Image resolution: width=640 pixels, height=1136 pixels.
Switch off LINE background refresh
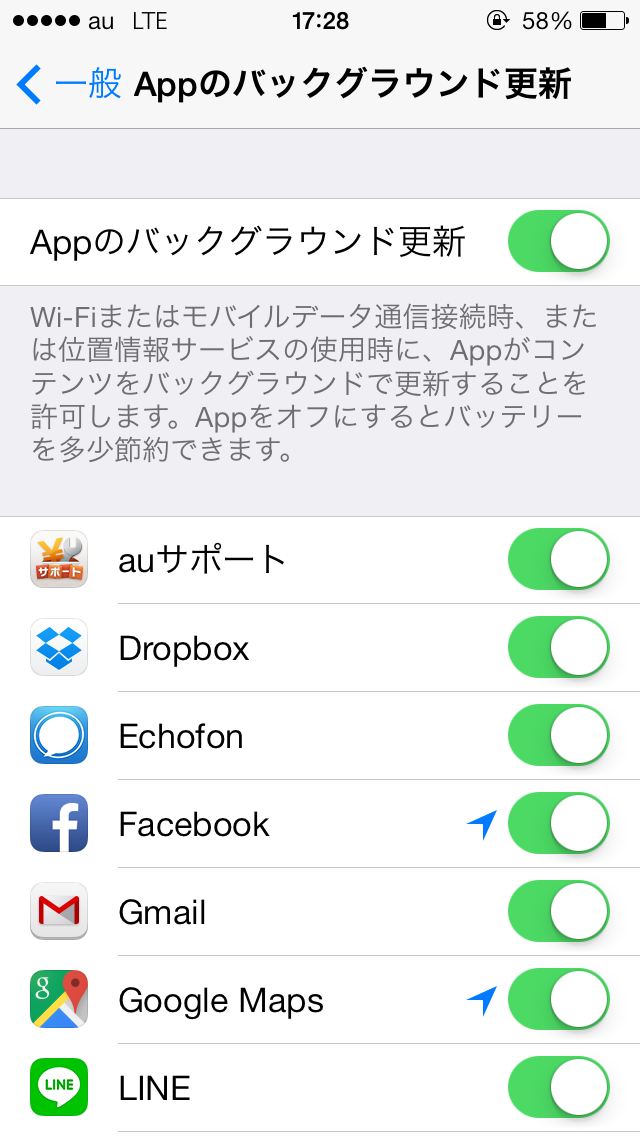tap(558, 1088)
